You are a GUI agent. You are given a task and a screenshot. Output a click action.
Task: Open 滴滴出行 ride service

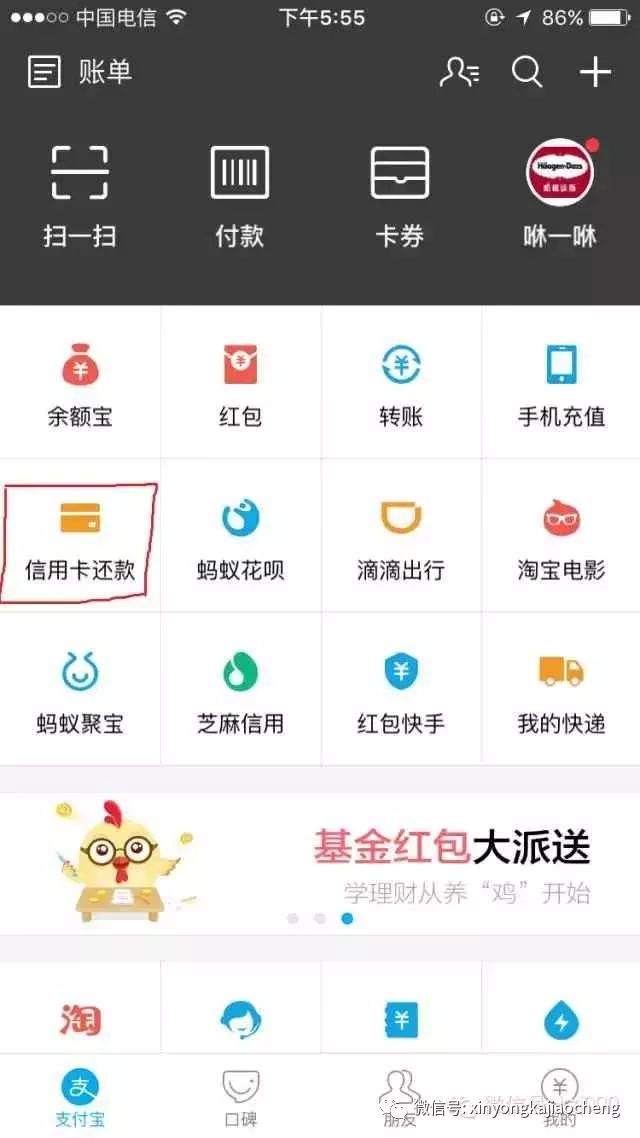(400, 538)
